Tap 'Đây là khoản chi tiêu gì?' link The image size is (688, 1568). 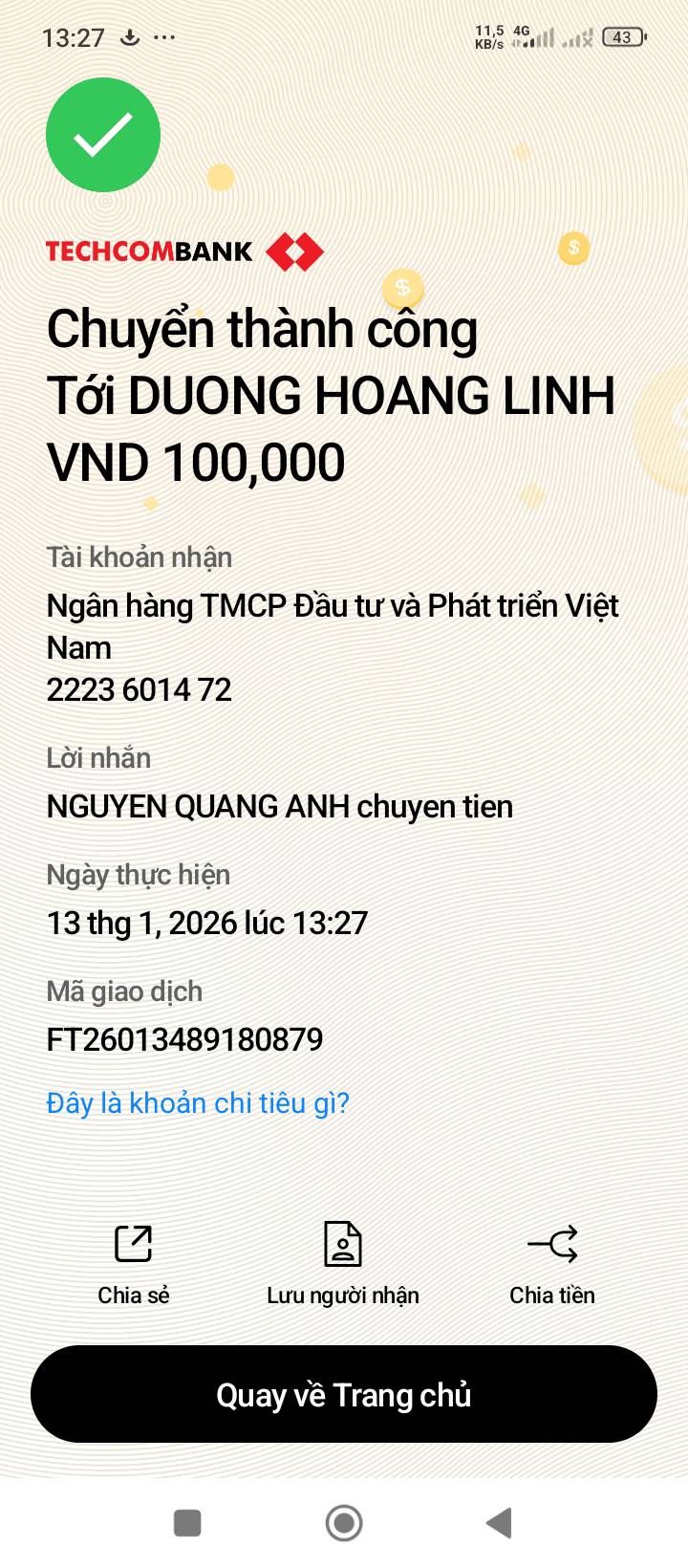click(x=198, y=1102)
